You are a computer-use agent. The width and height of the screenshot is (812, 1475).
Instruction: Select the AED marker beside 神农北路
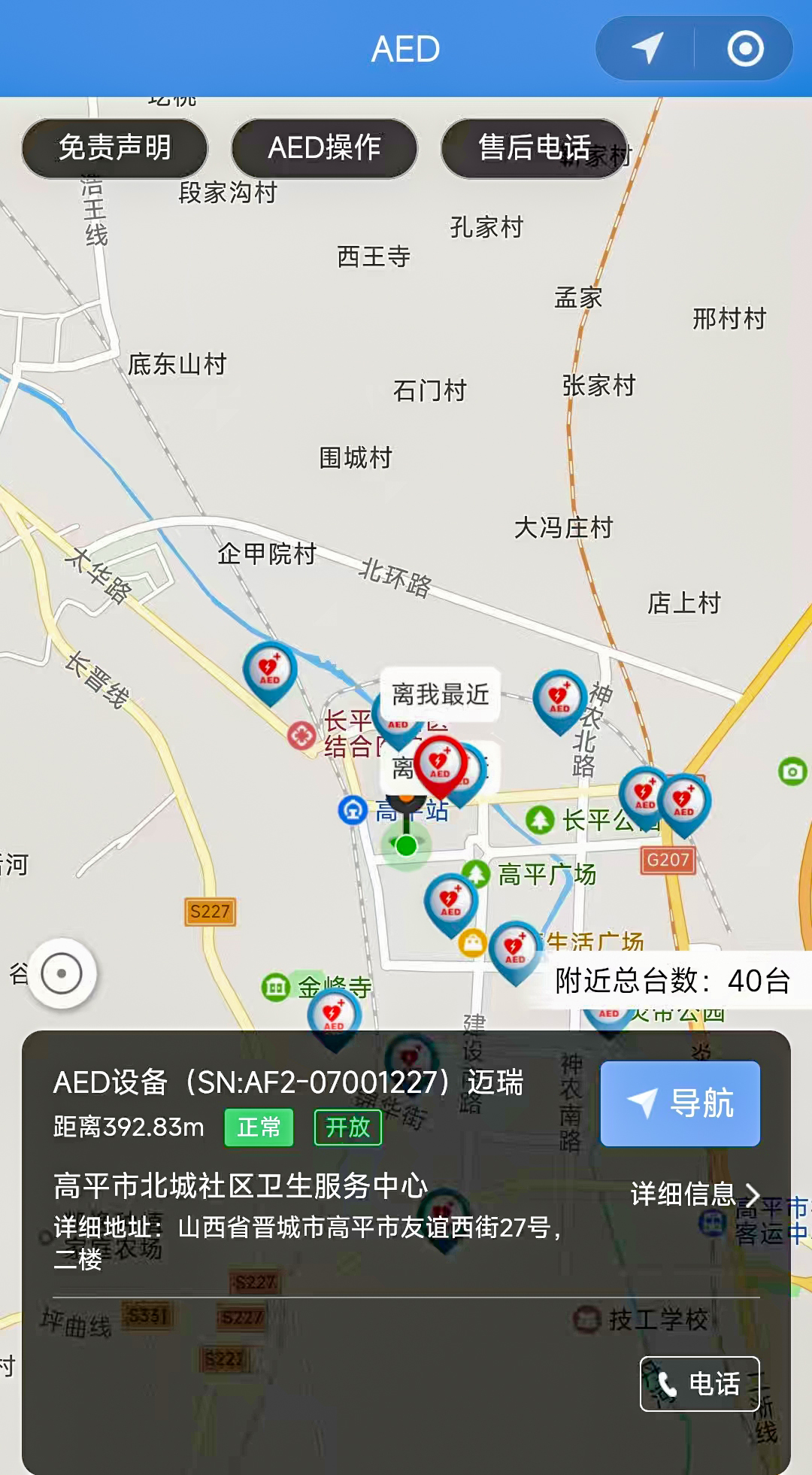coord(559,698)
